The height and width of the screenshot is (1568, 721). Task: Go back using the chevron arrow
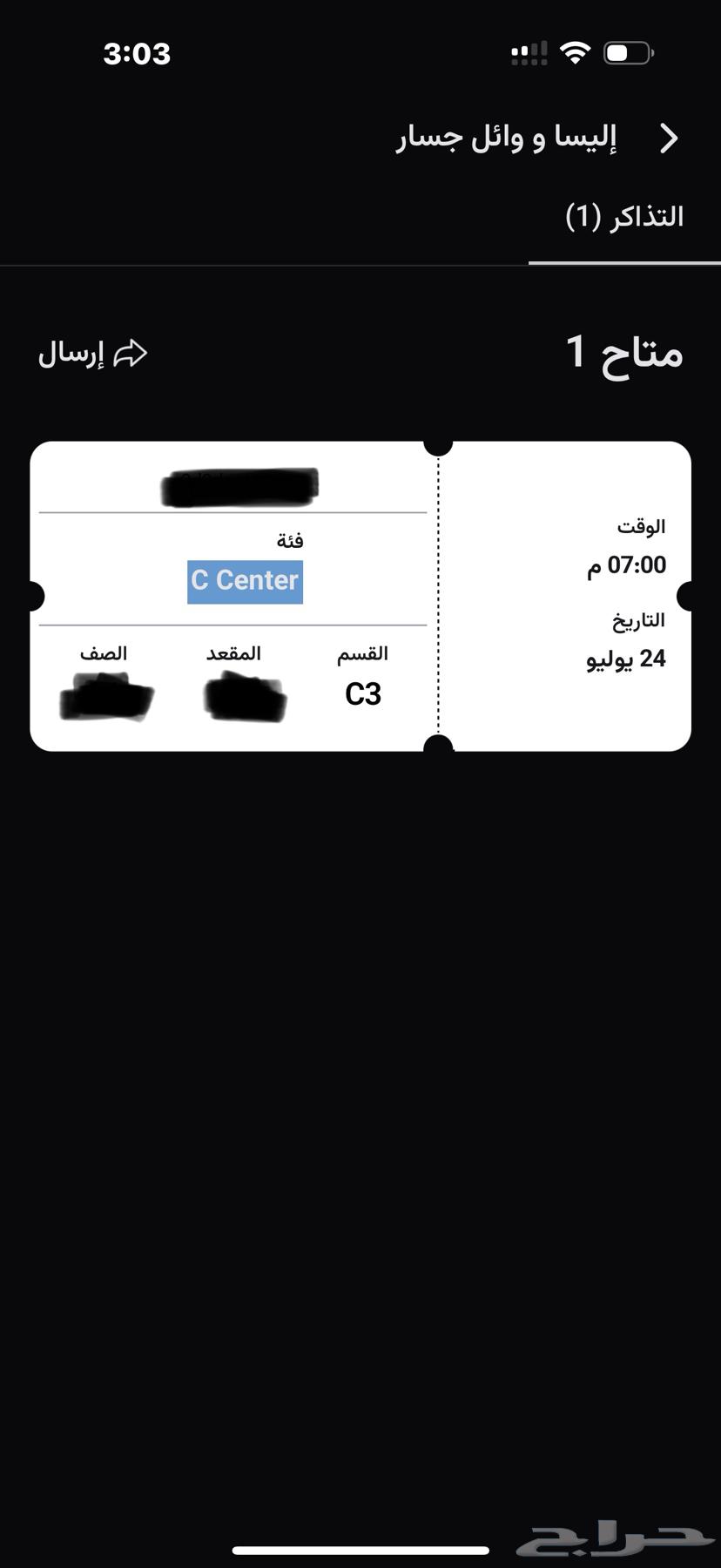[x=669, y=139]
